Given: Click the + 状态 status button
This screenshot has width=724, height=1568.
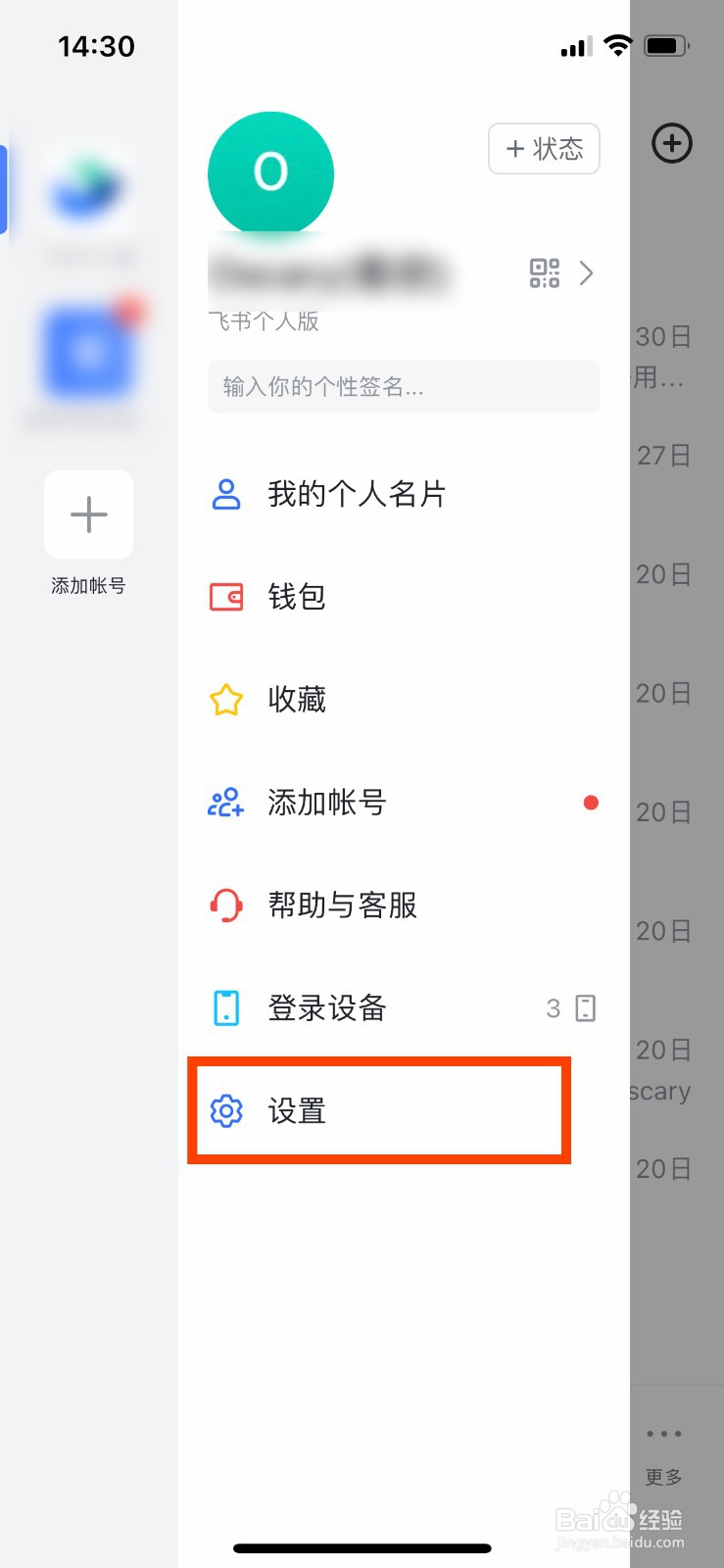Looking at the screenshot, I should tap(544, 149).
